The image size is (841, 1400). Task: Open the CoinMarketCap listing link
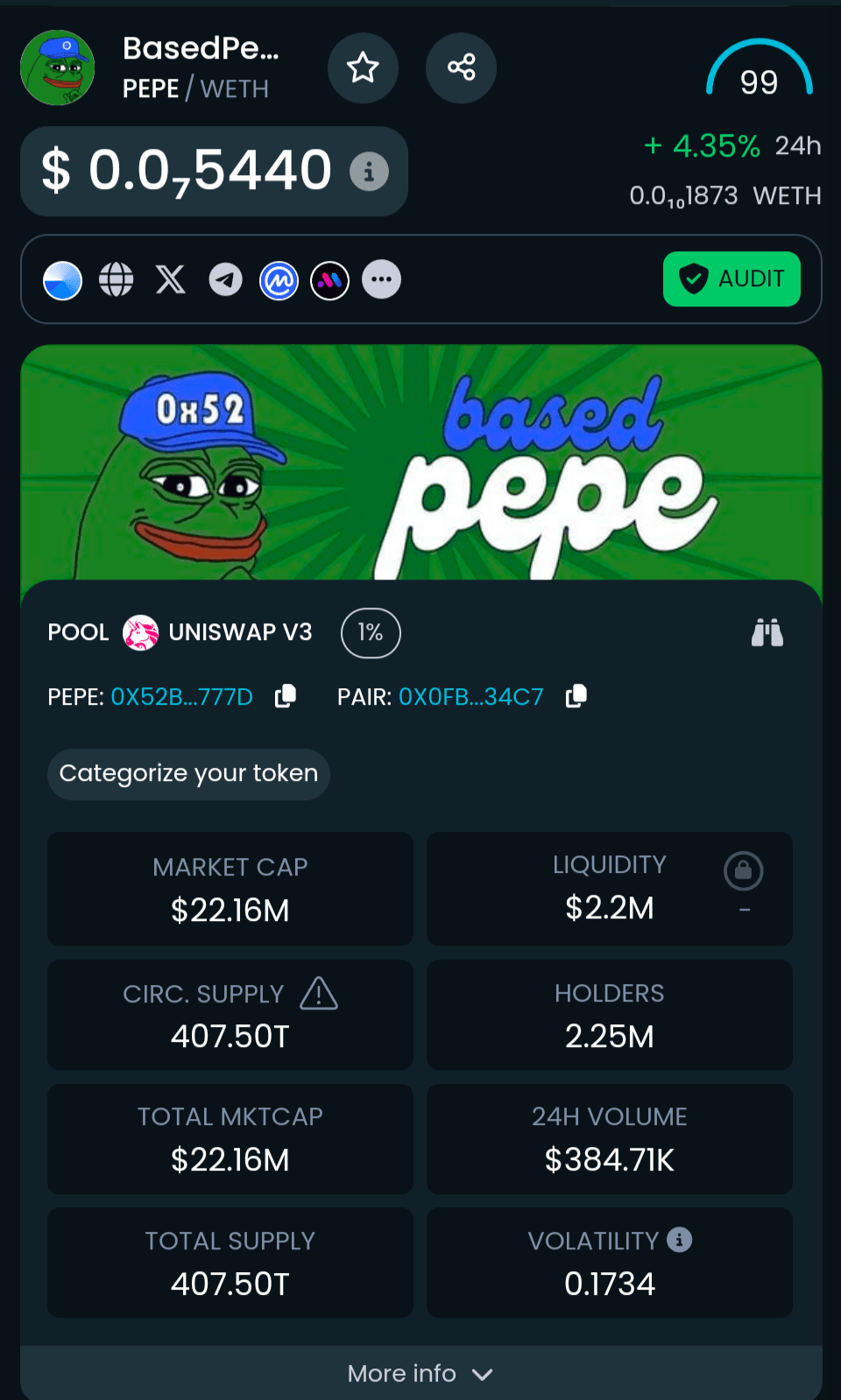[279, 280]
